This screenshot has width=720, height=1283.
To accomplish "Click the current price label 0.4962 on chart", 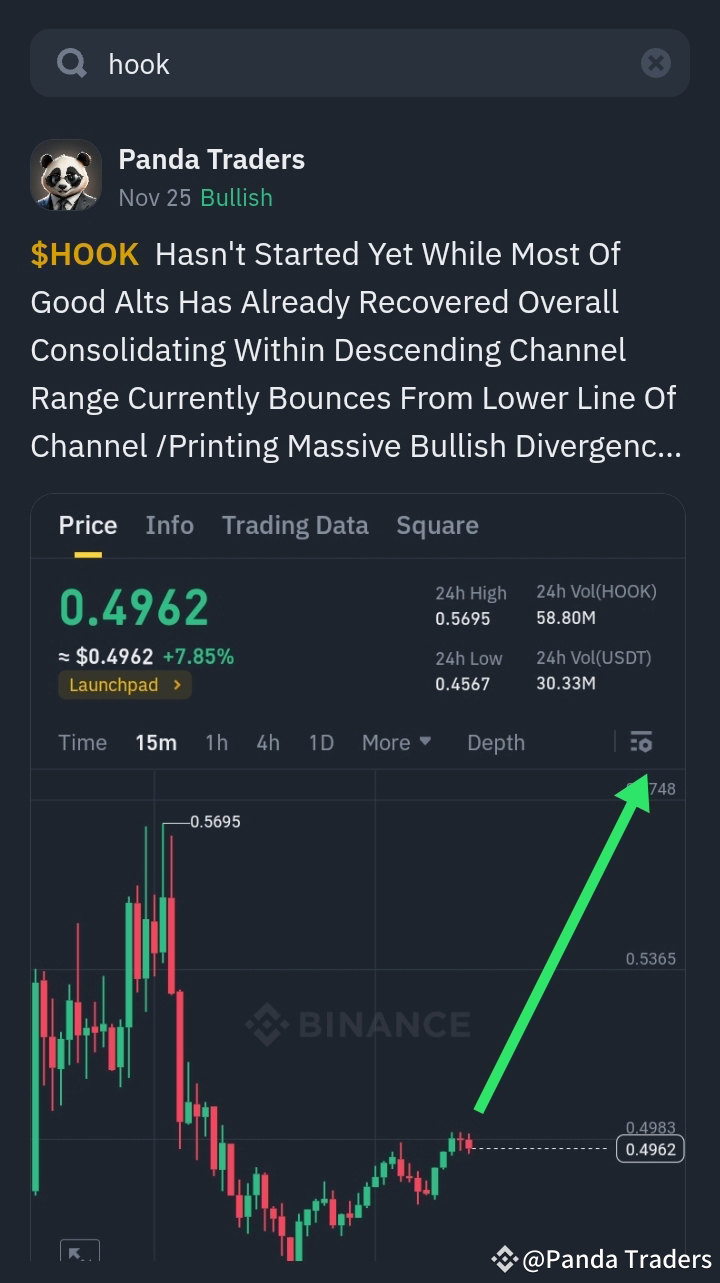I will point(650,1149).
